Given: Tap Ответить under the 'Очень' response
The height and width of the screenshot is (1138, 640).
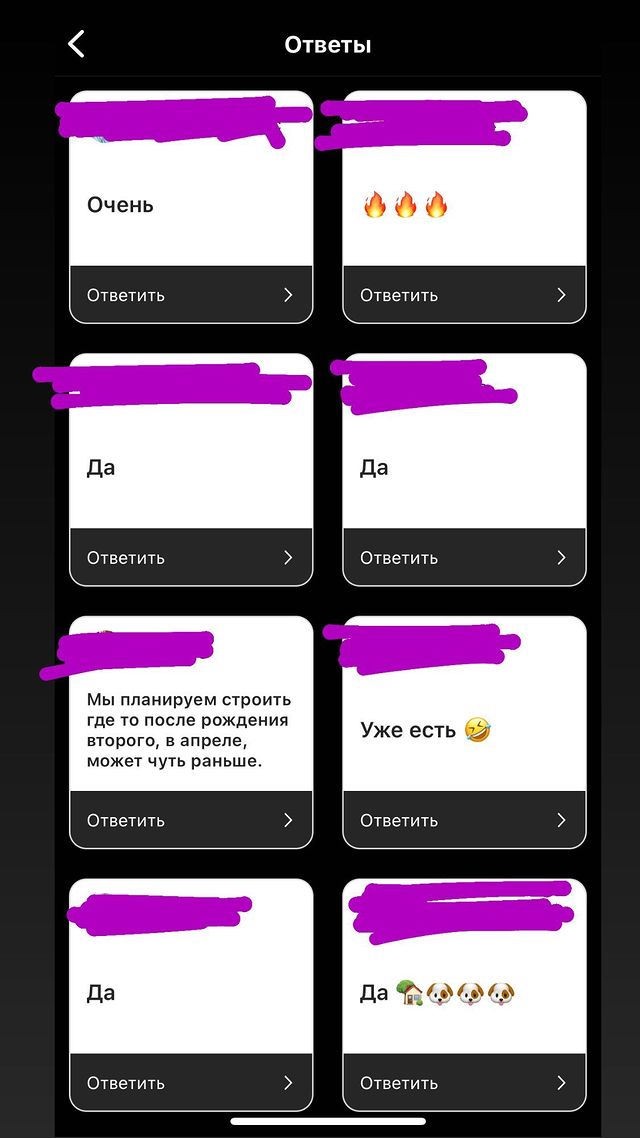Looking at the screenshot, I should 191,295.
